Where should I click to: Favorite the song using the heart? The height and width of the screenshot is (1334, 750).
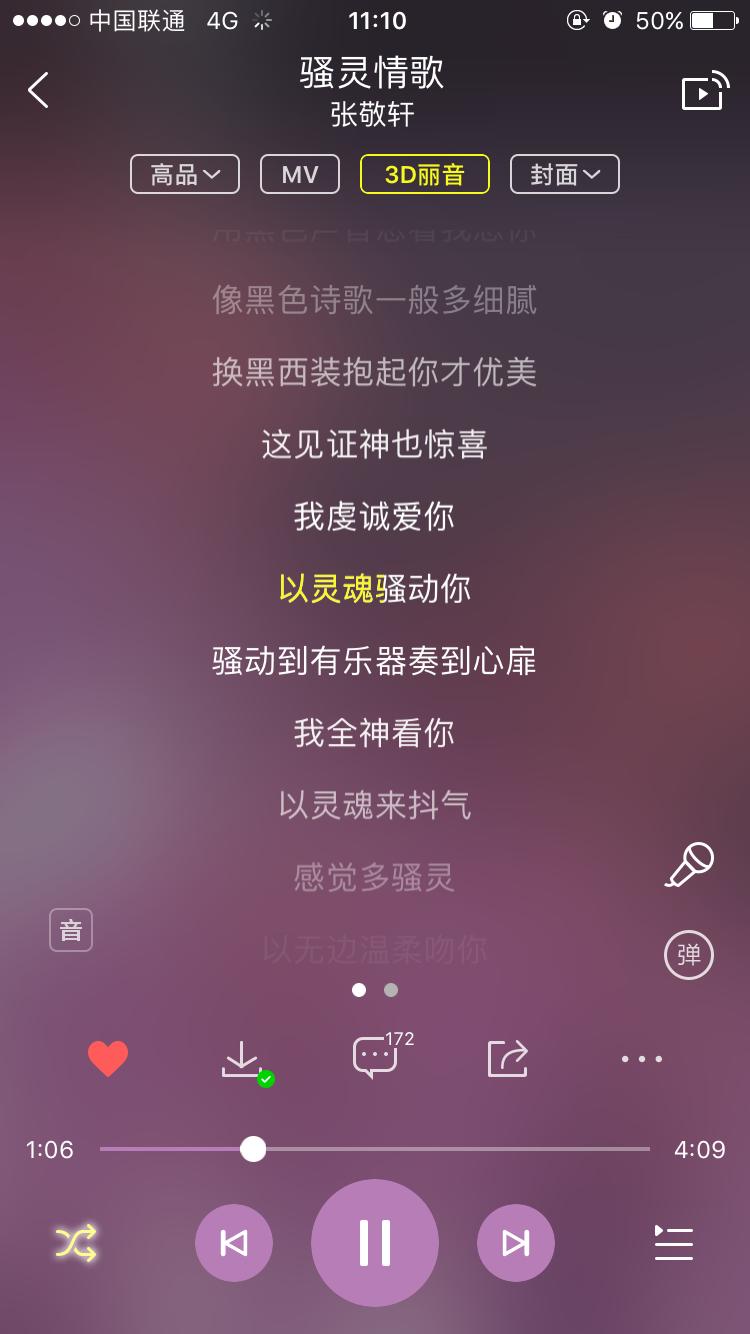[x=108, y=1056]
